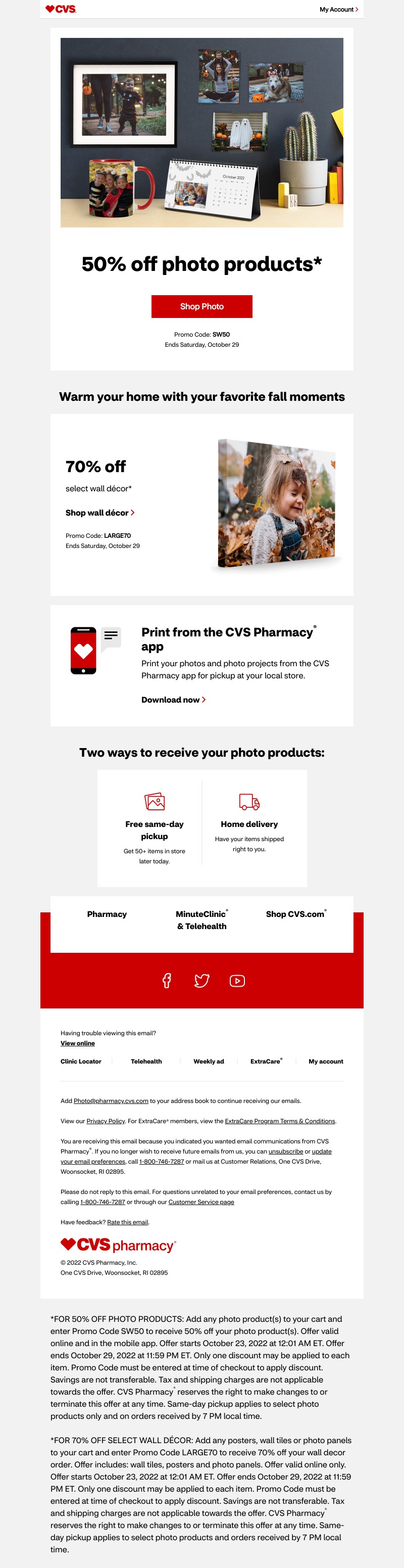The image size is (404, 1568).
Task: Open ExtraCare Program Terms & Conditions
Action: coord(280,1121)
